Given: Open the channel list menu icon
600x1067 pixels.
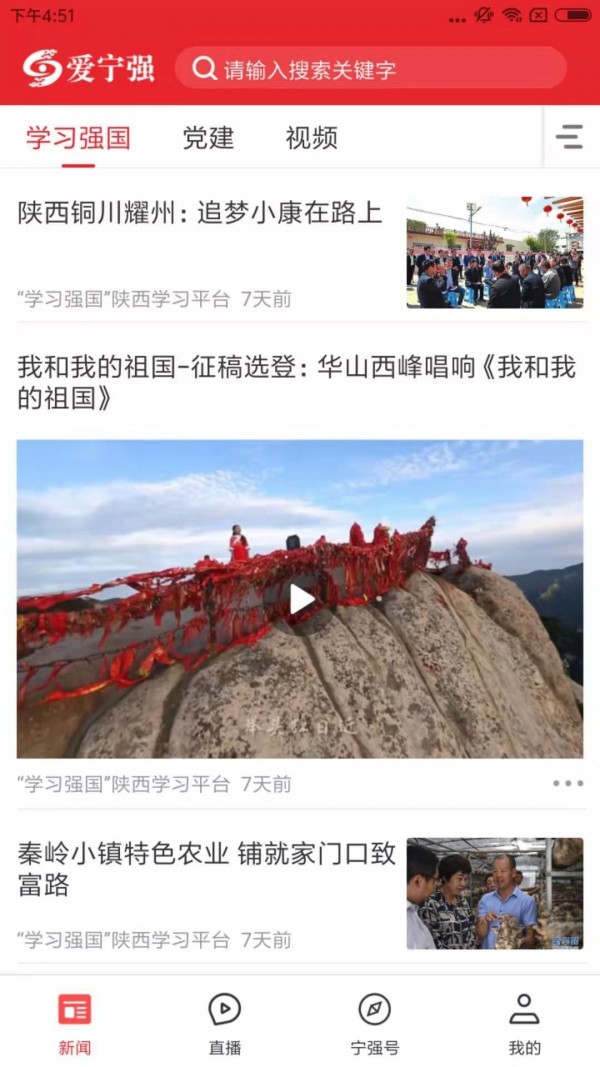Looking at the screenshot, I should 569,137.
